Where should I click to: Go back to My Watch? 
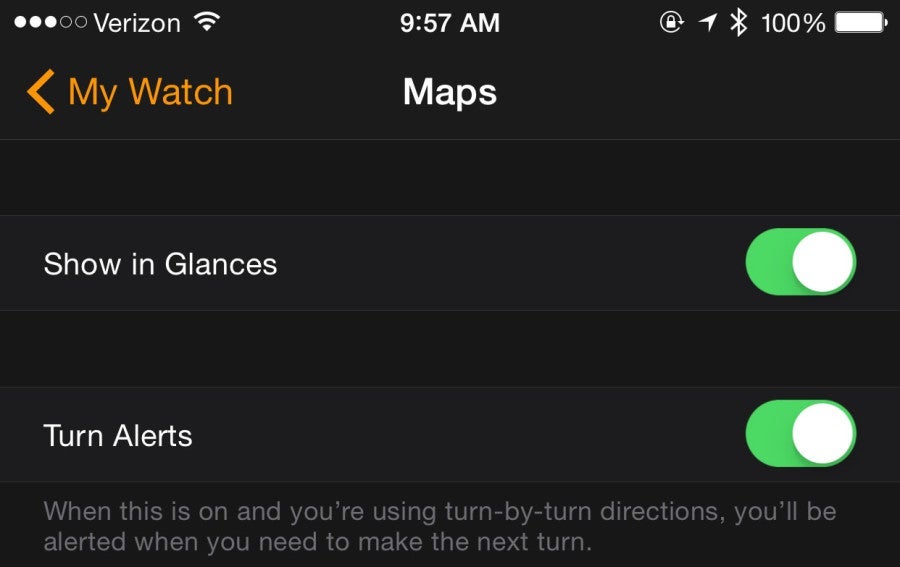coord(130,93)
